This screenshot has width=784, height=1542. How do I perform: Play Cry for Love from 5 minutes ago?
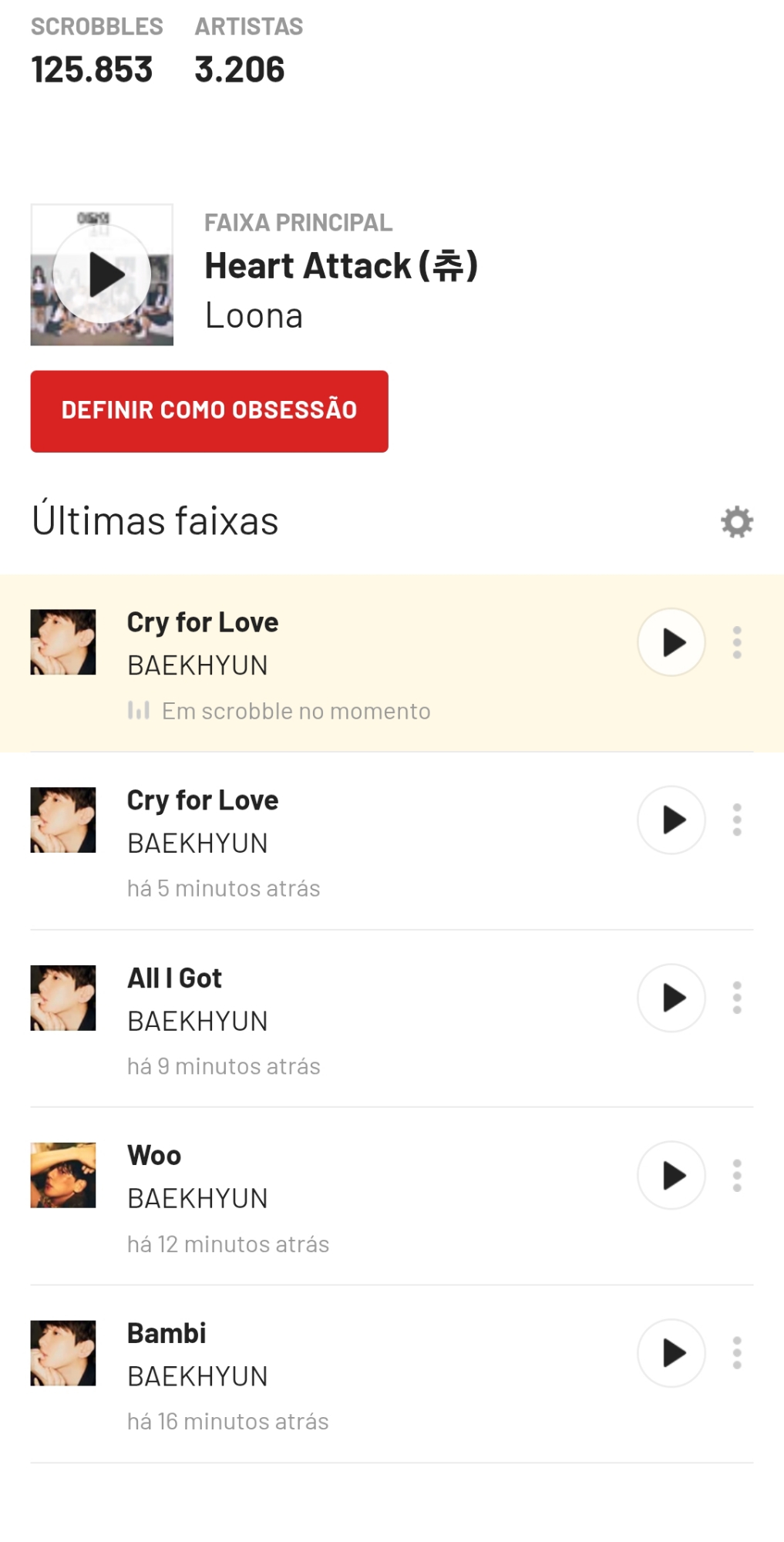pos(671,820)
